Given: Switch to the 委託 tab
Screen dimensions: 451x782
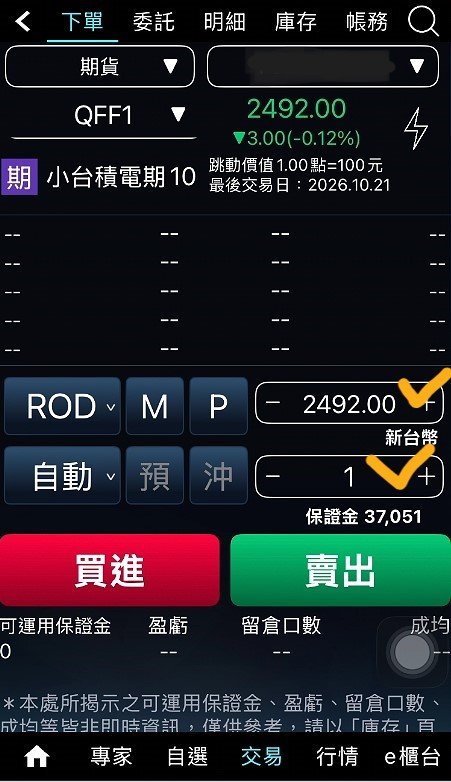Looking at the screenshot, I should (154, 22).
